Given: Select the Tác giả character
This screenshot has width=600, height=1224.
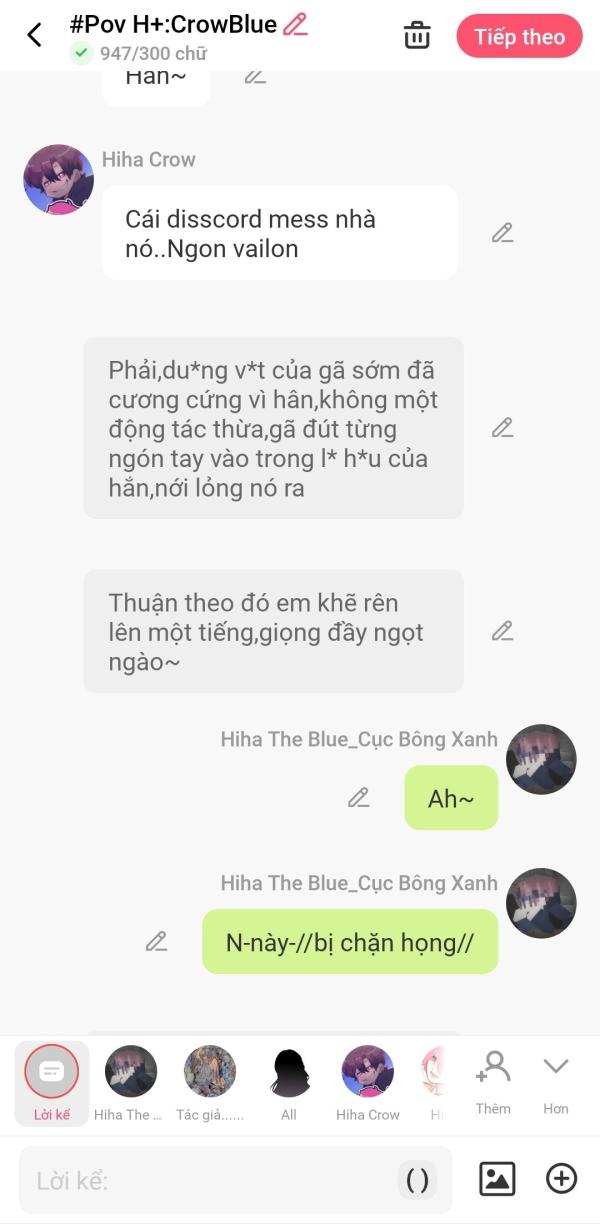Looking at the screenshot, I should 210,1082.
